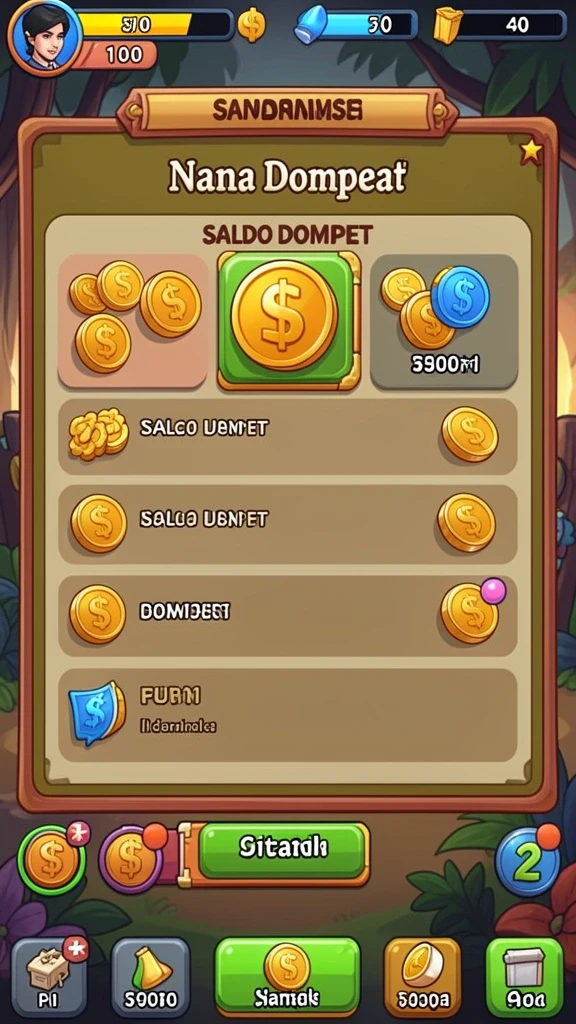Tap the star at the panel corner
The width and height of the screenshot is (576, 1024).
point(531,153)
